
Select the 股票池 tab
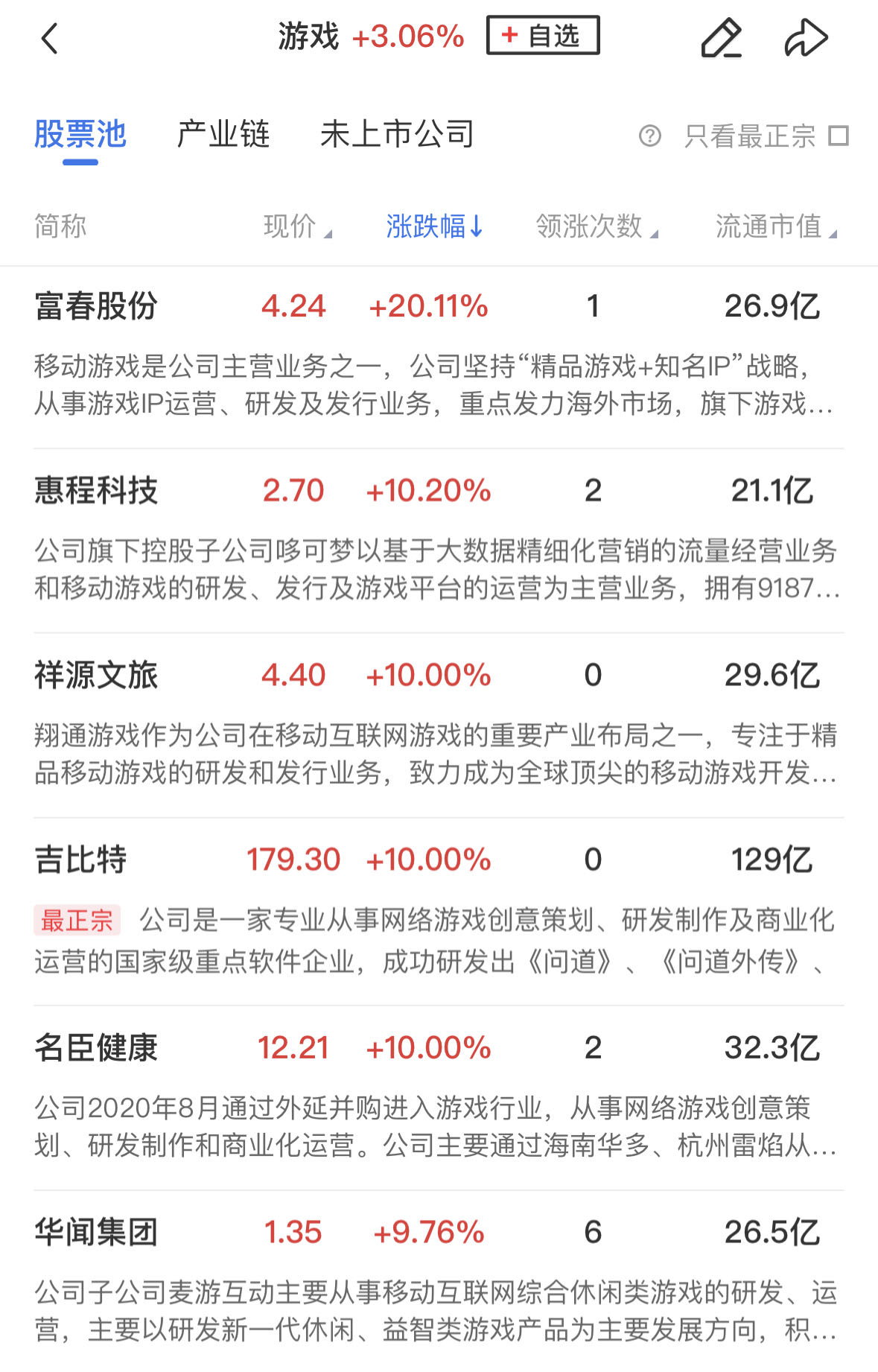80,135
